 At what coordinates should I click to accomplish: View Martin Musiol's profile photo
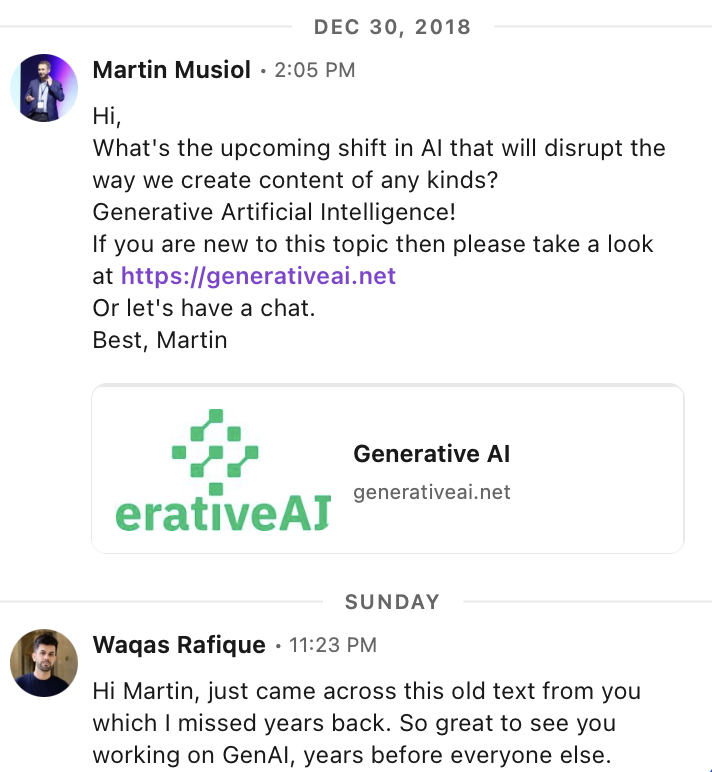pos(44,88)
